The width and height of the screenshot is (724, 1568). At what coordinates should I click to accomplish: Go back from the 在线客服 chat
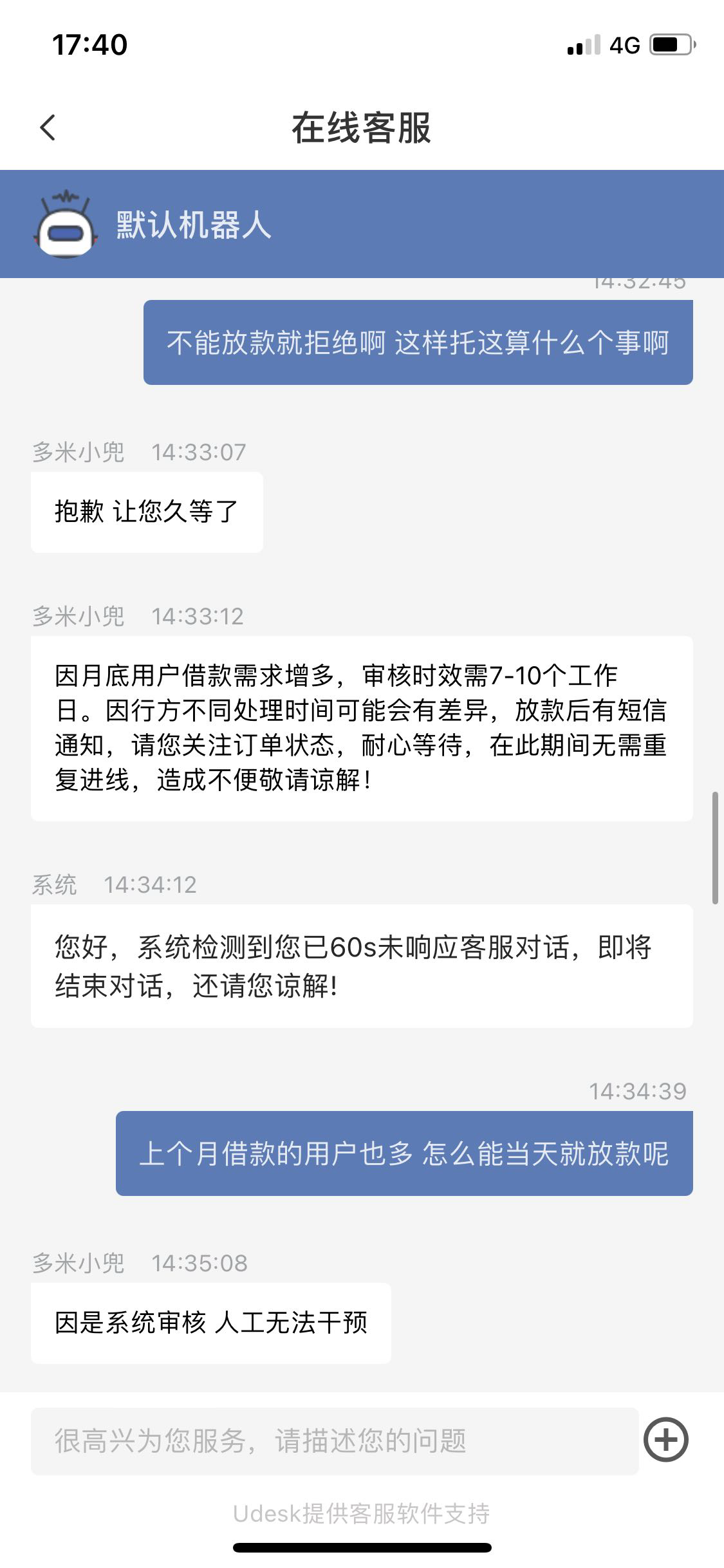[48, 127]
